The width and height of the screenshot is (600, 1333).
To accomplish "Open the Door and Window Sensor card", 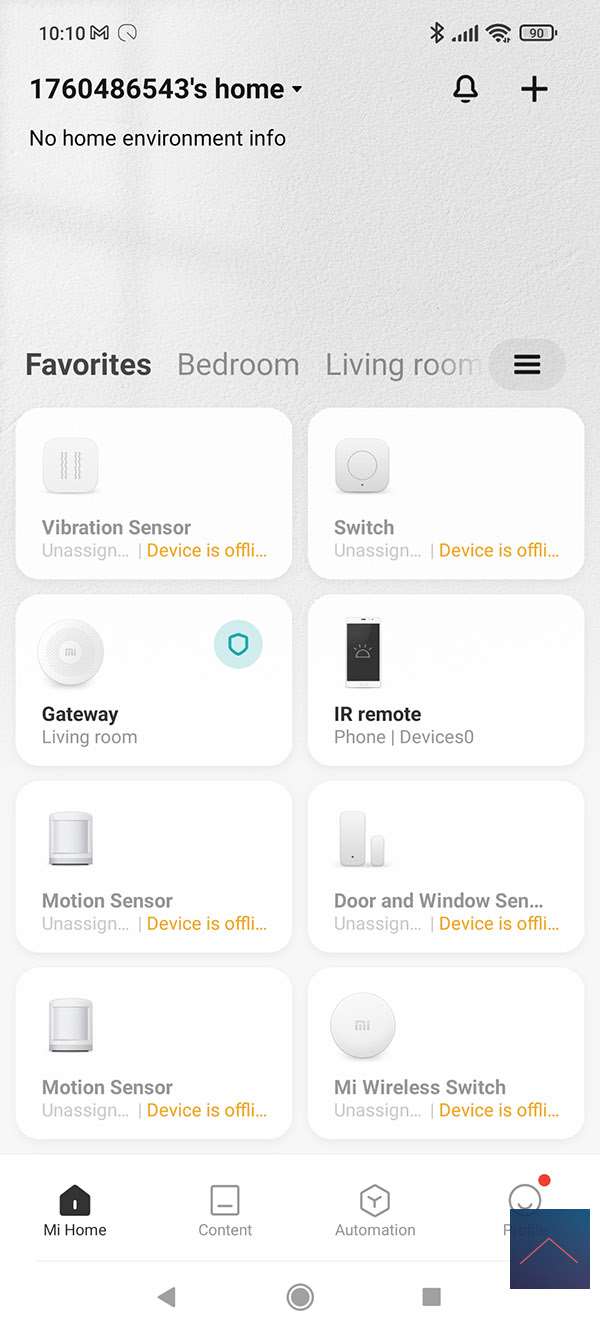I will point(446,866).
